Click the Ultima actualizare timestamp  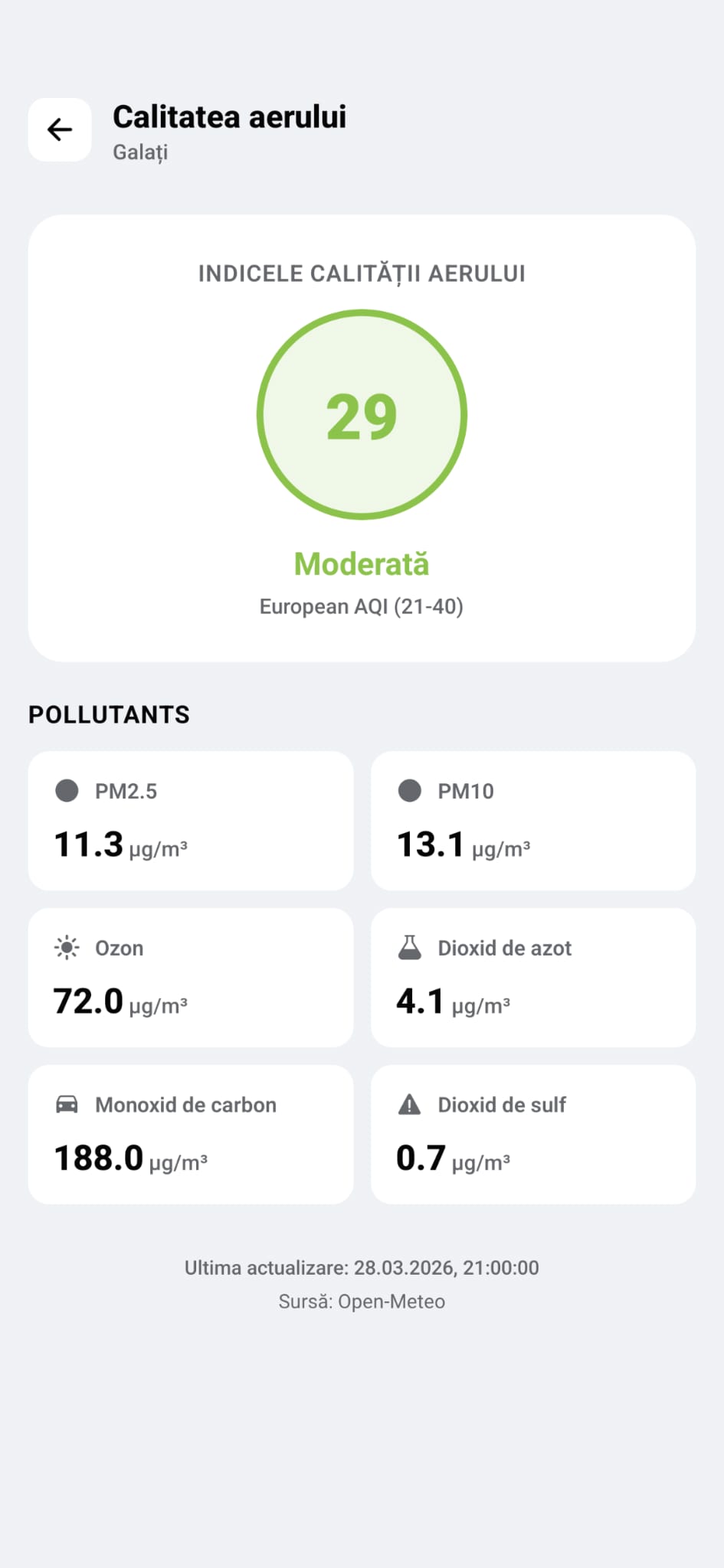tap(362, 1267)
